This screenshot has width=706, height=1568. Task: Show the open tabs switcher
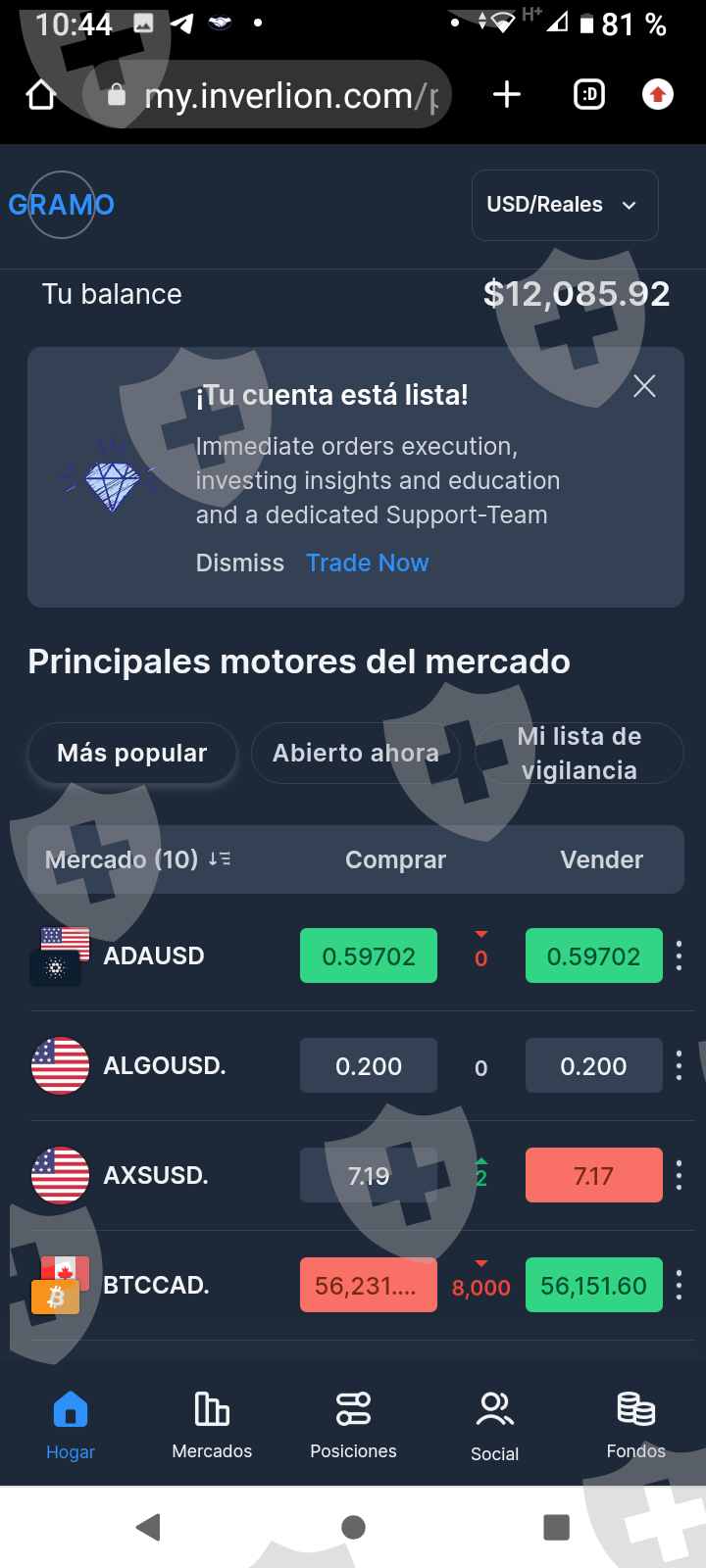click(588, 95)
